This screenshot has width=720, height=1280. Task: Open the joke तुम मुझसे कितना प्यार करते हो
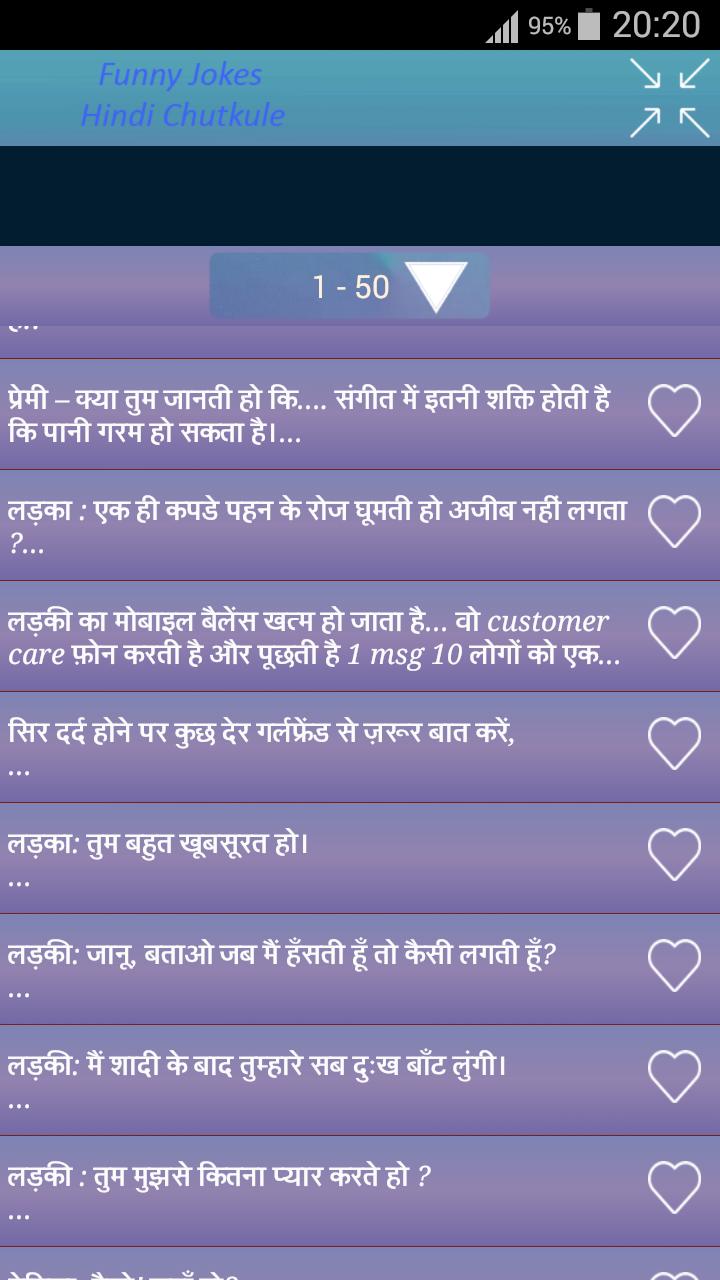pyautogui.click(x=320, y=1192)
